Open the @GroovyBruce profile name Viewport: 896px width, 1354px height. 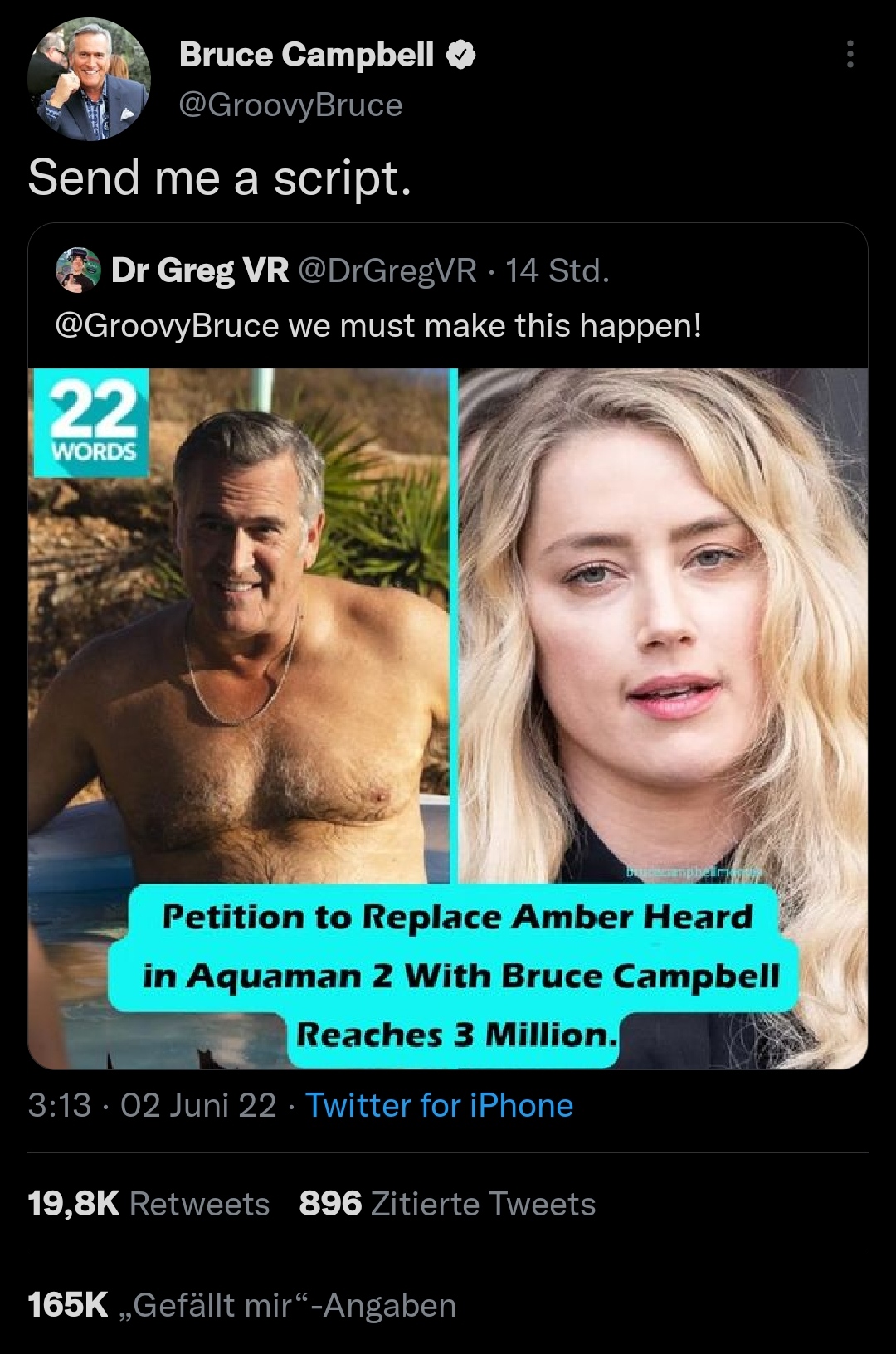291,105
